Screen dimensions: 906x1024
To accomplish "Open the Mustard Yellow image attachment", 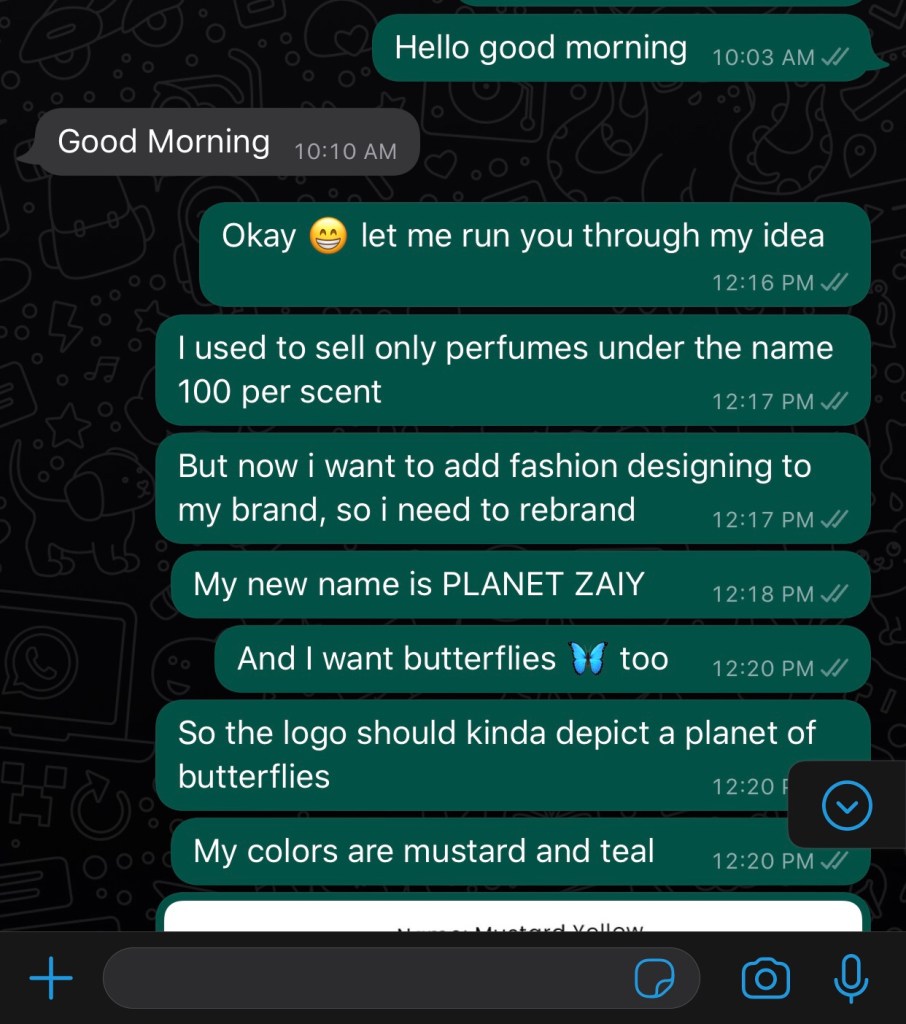I will 512,917.
